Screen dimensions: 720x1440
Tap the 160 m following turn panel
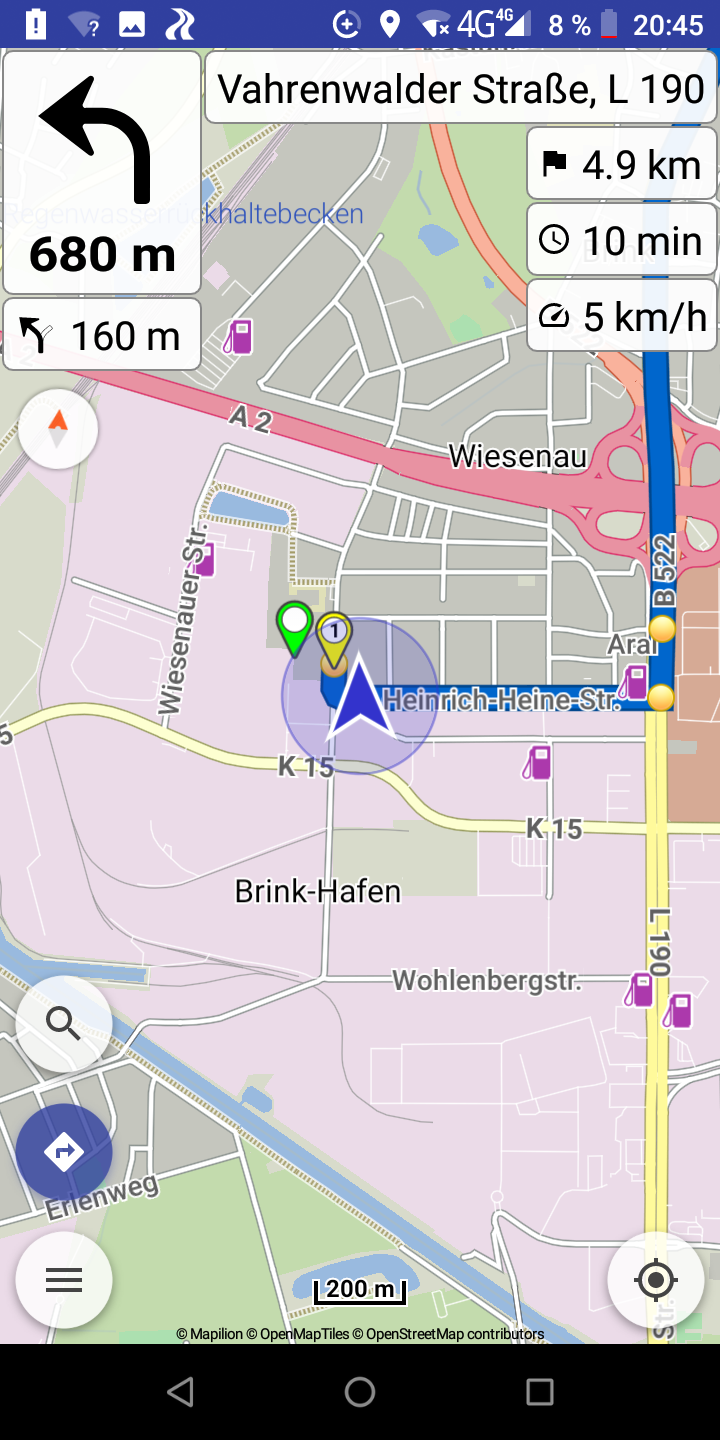click(102, 334)
